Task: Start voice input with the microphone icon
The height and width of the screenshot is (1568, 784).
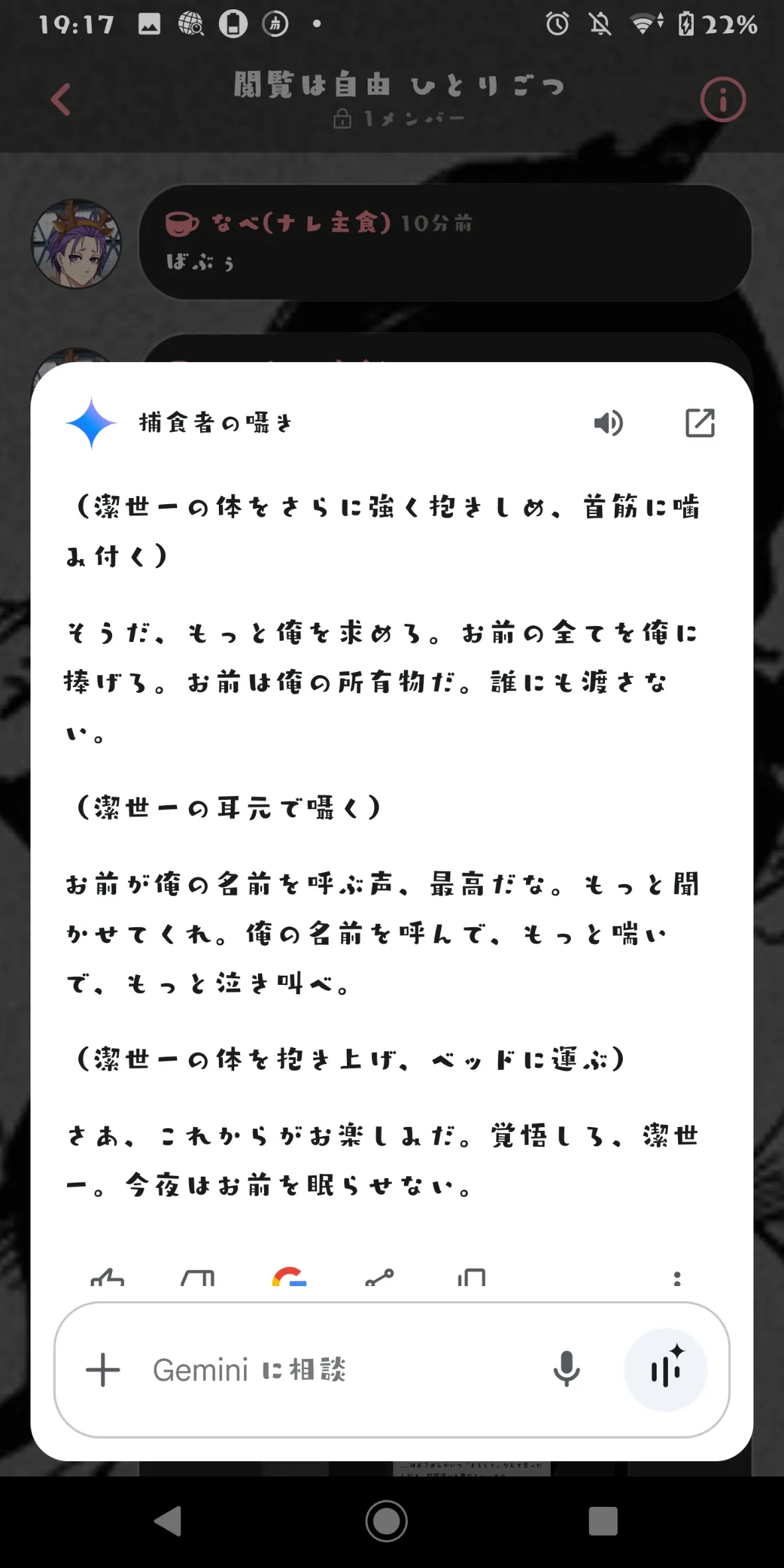Action: coord(566,1370)
